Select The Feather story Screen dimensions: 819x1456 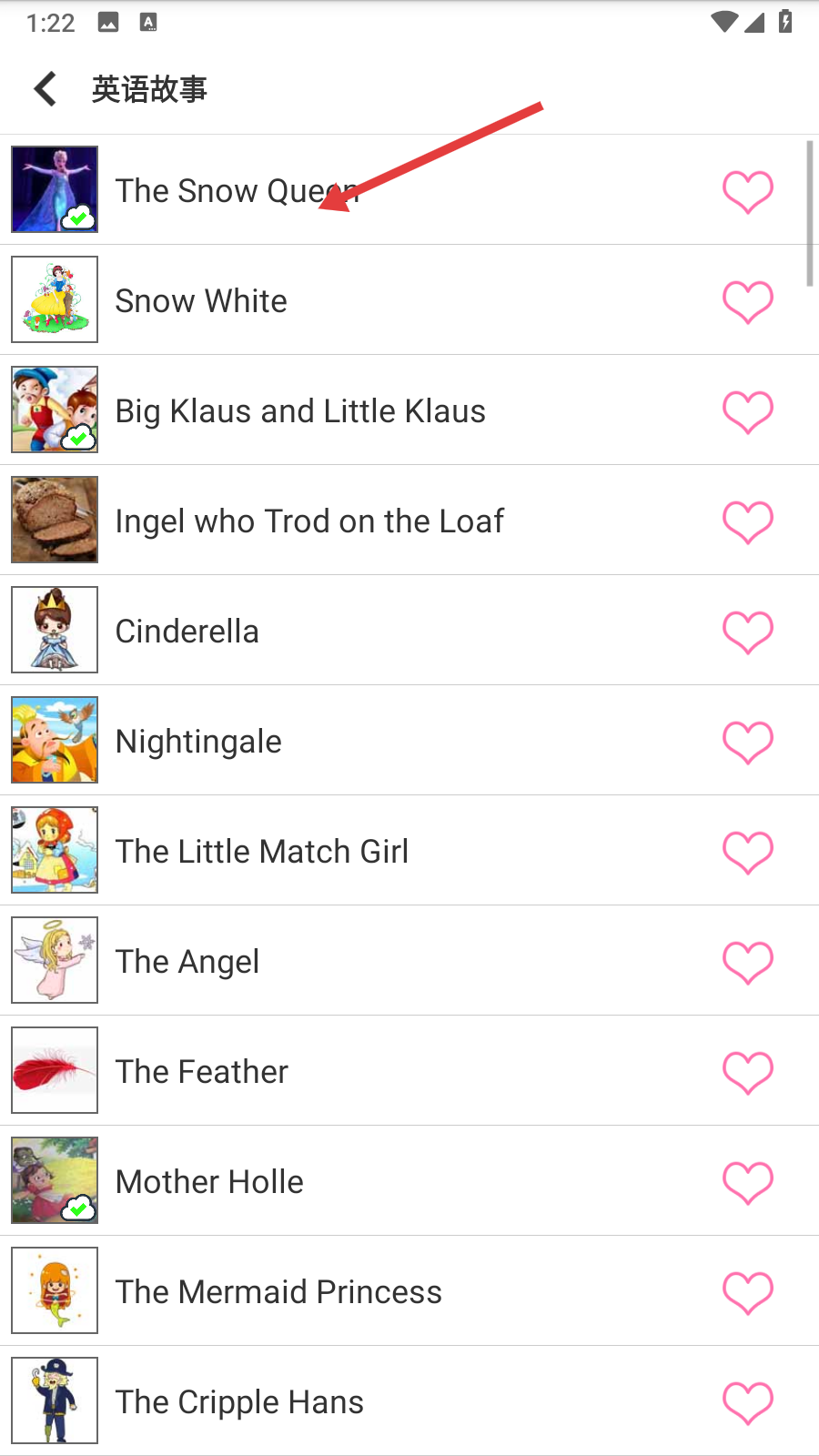pos(202,1072)
